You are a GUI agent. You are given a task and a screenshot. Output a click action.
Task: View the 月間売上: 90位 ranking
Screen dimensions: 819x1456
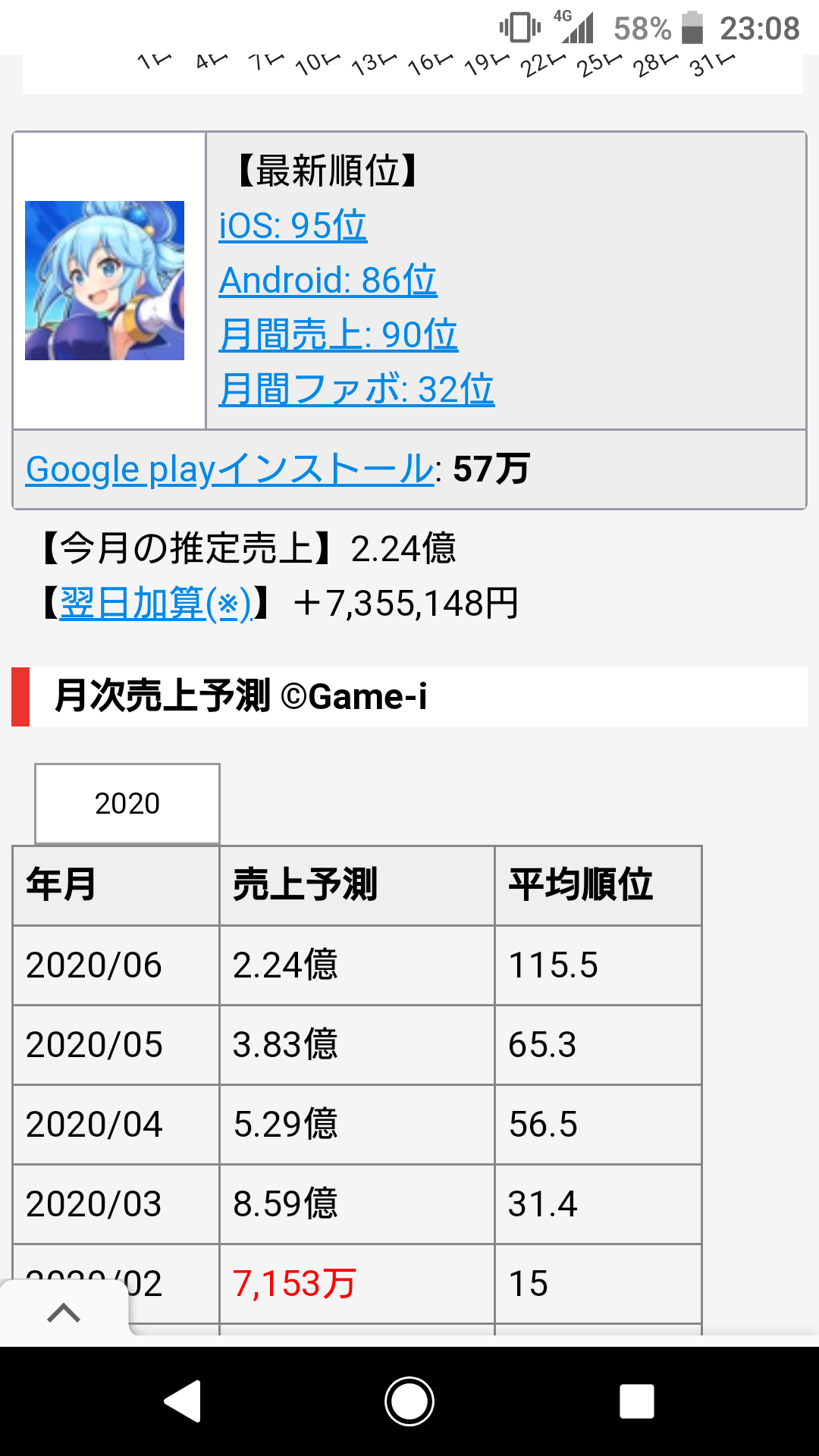[338, 335]
